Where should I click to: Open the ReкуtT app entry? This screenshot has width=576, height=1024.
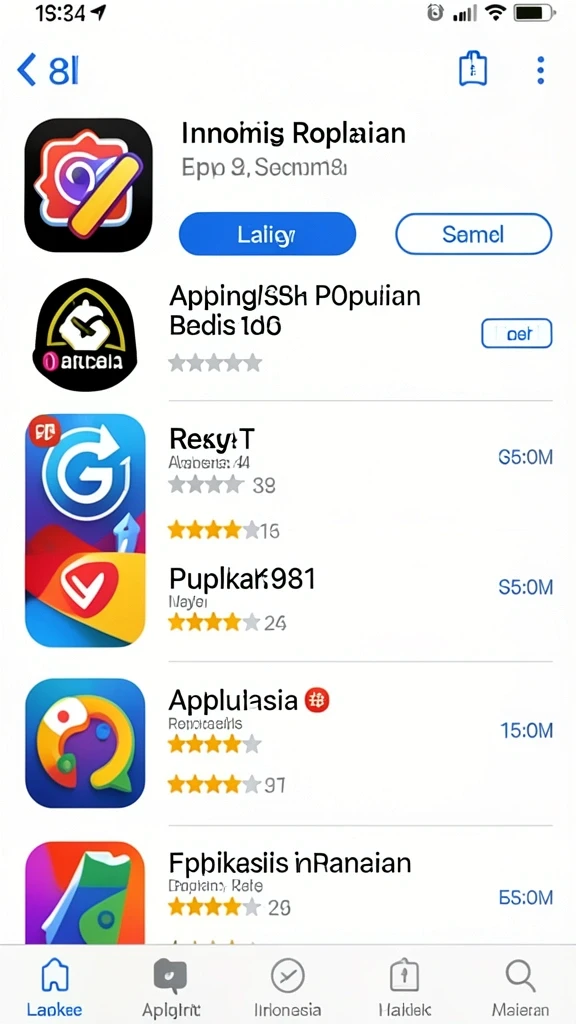point(211,440)
